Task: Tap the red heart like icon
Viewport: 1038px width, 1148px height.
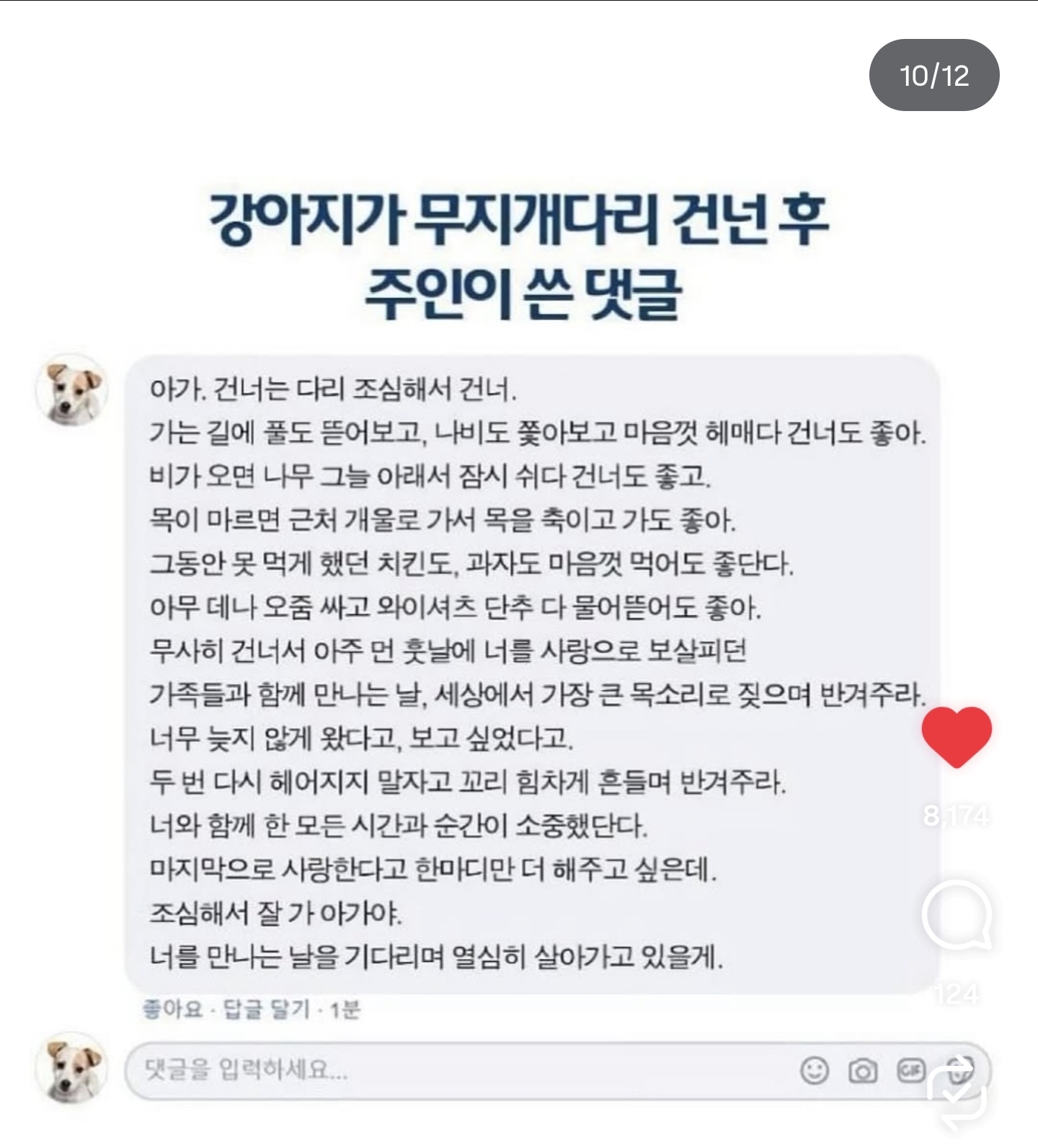Action: click(x=957, y=736)
